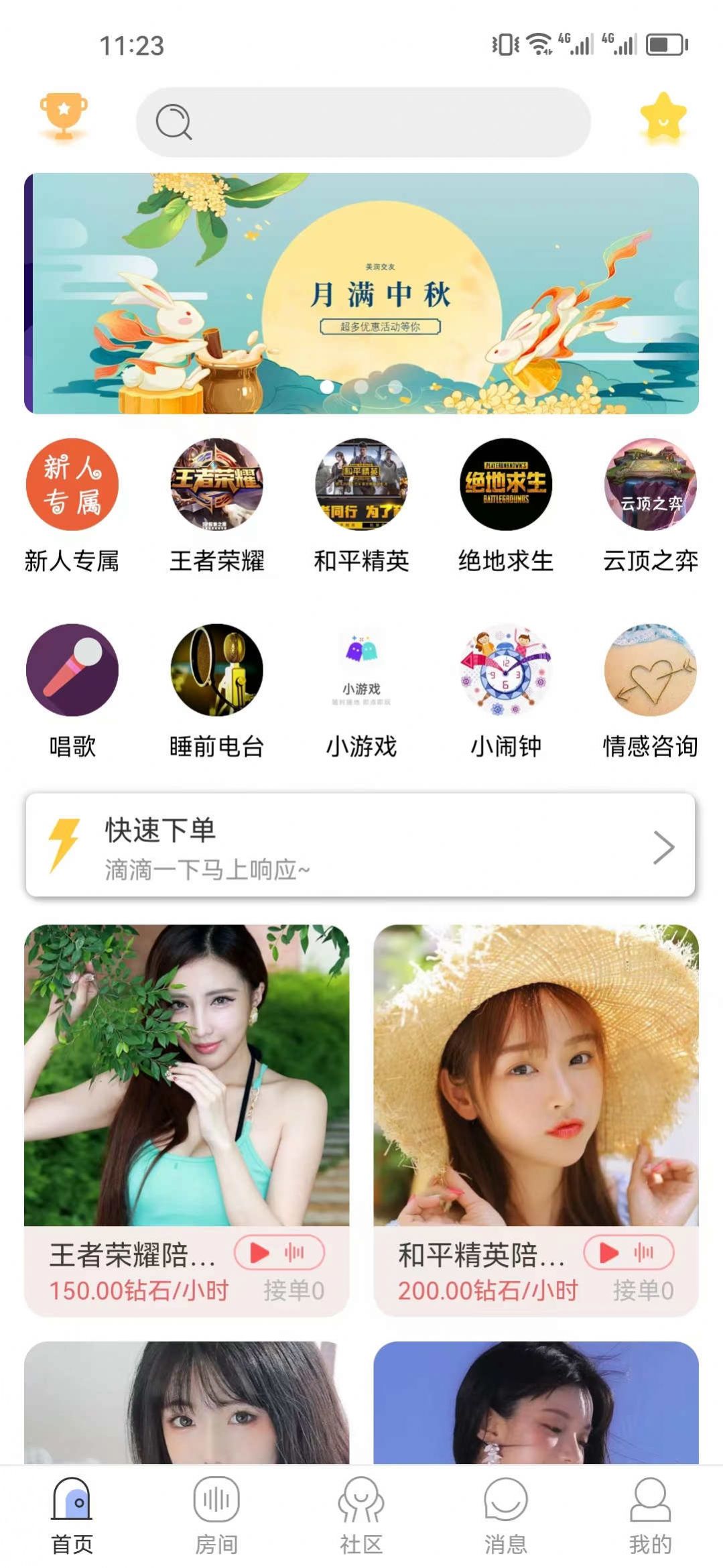
Task: Open the 小闹钟 alarm clock icon
Action: pyautogui.click(x=505, y=672)
